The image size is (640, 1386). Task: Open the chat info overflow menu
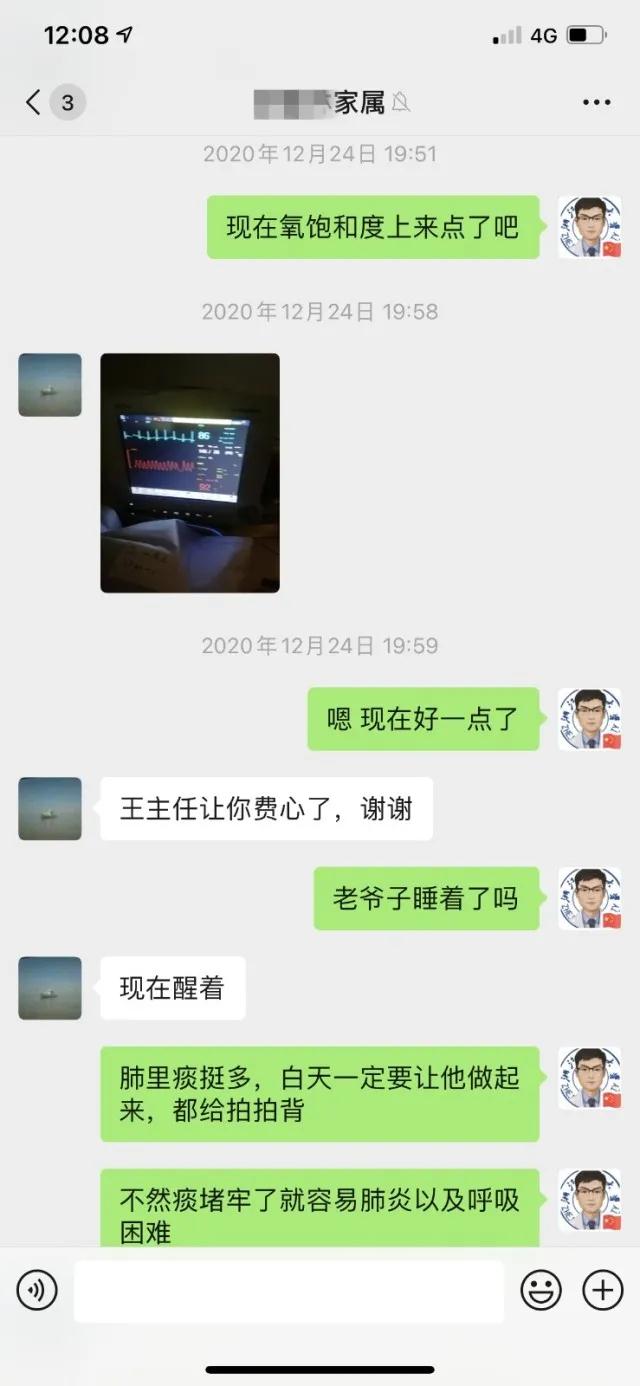click(x=596, y=102)
